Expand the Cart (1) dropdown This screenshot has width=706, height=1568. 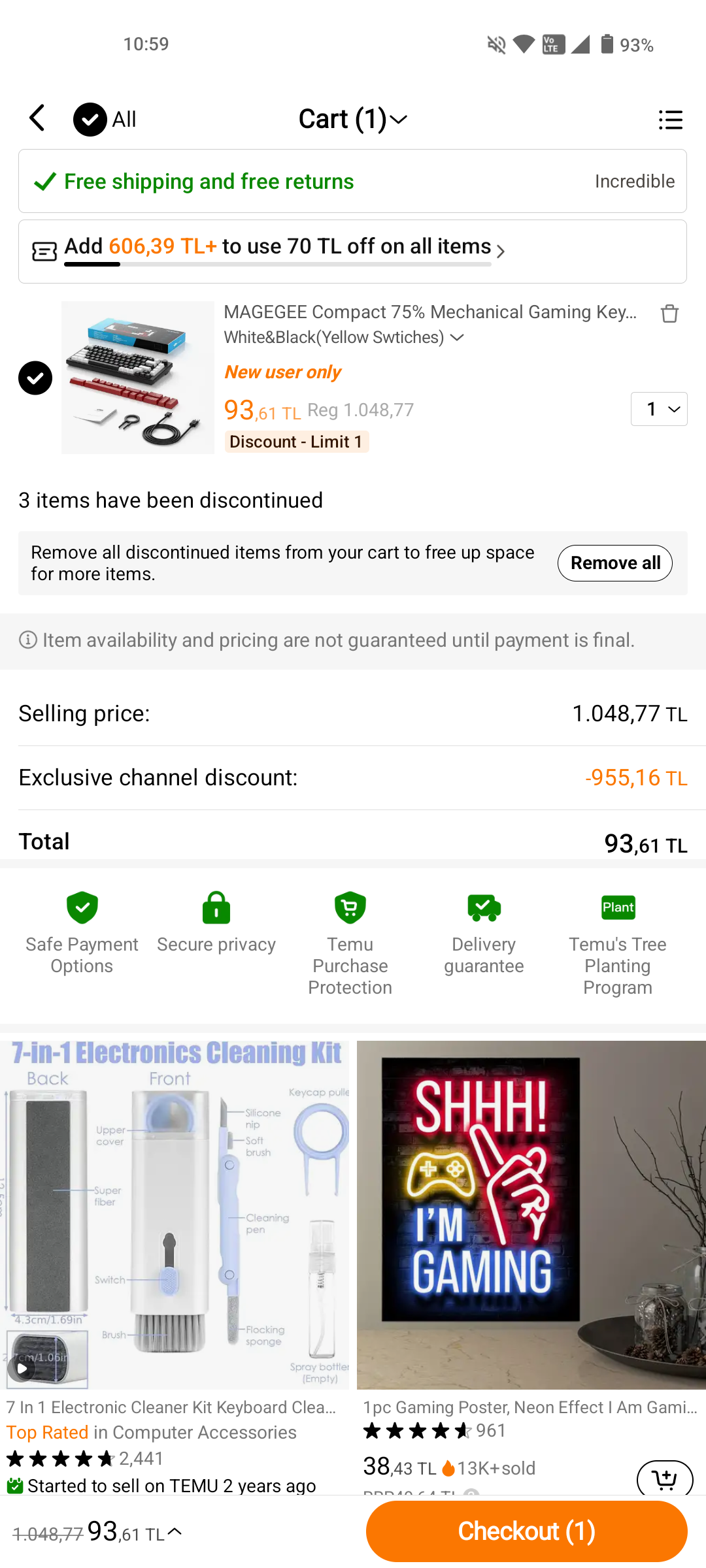(353, 119)
